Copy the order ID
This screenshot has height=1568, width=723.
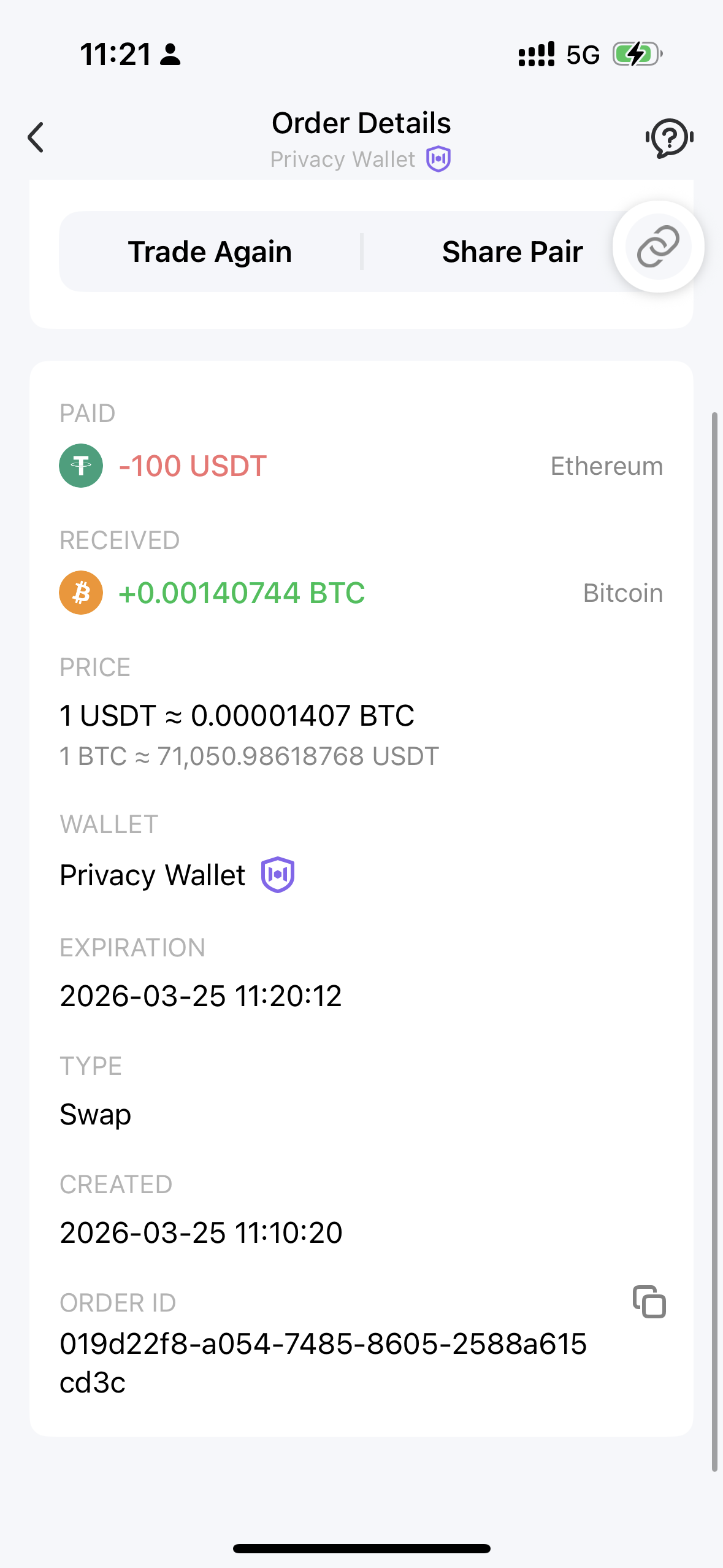tap(649, 1302)
